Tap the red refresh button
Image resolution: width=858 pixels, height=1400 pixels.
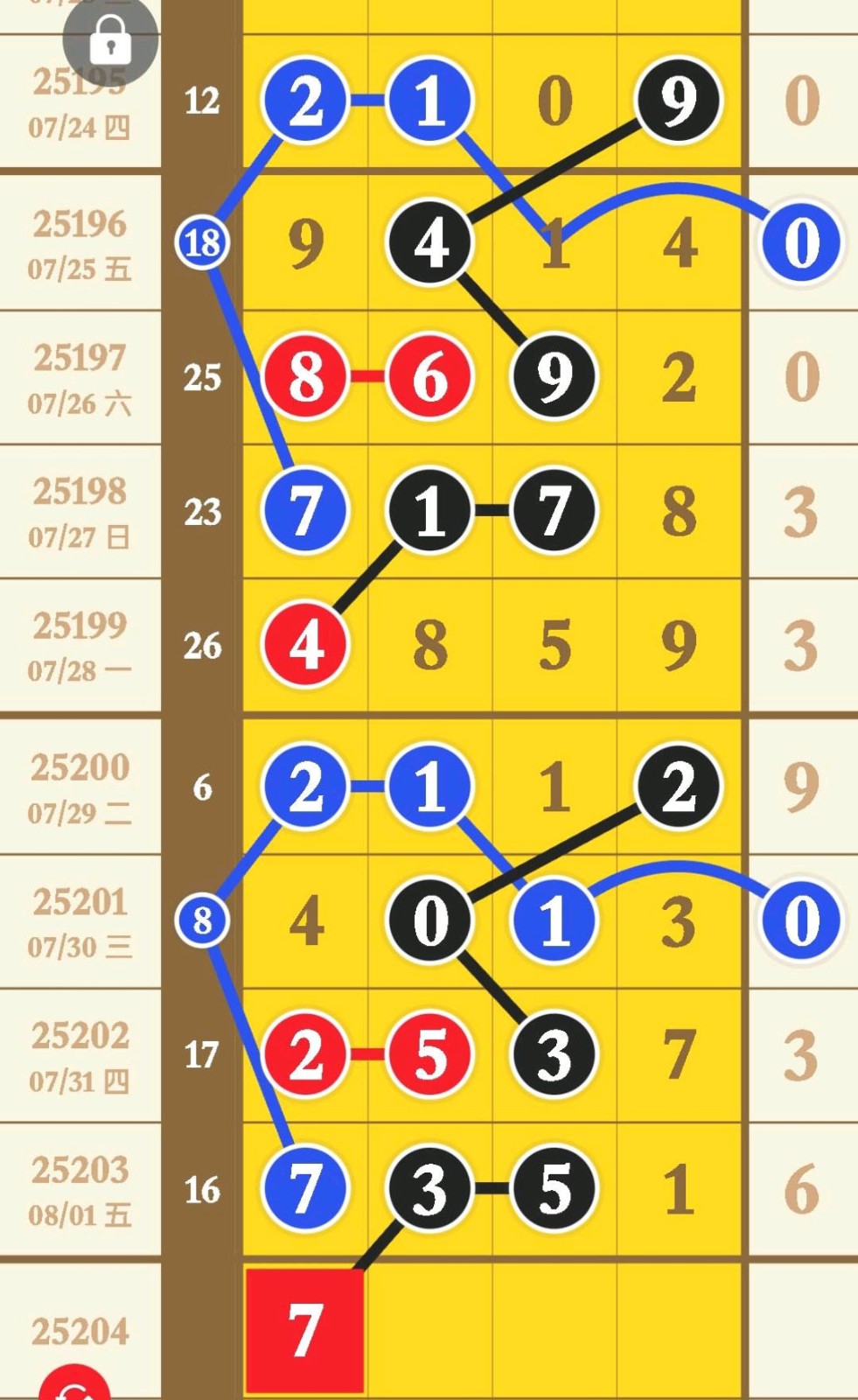coord(75,1385)
